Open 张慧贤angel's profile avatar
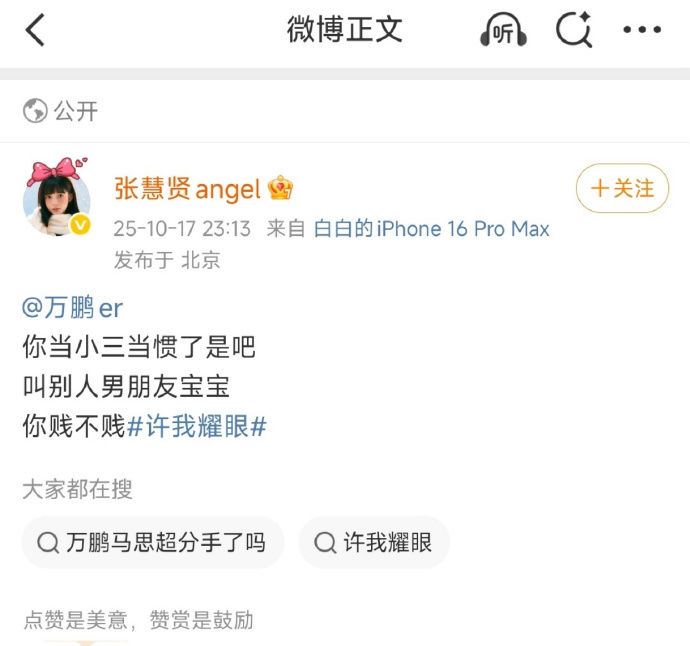This screenshot has width=690, height=646. pos(56,198)
